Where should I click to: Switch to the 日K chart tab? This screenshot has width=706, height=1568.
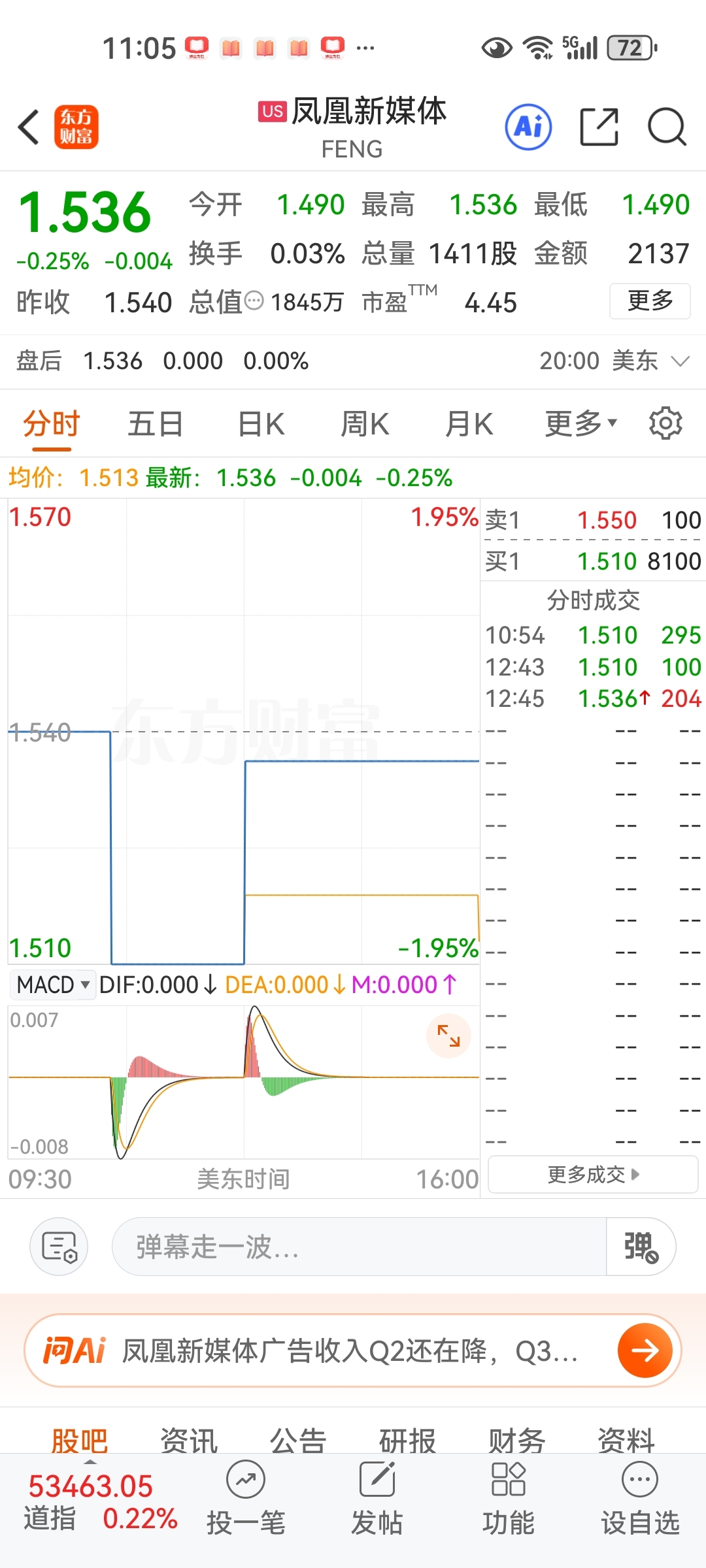coord(261,424)
